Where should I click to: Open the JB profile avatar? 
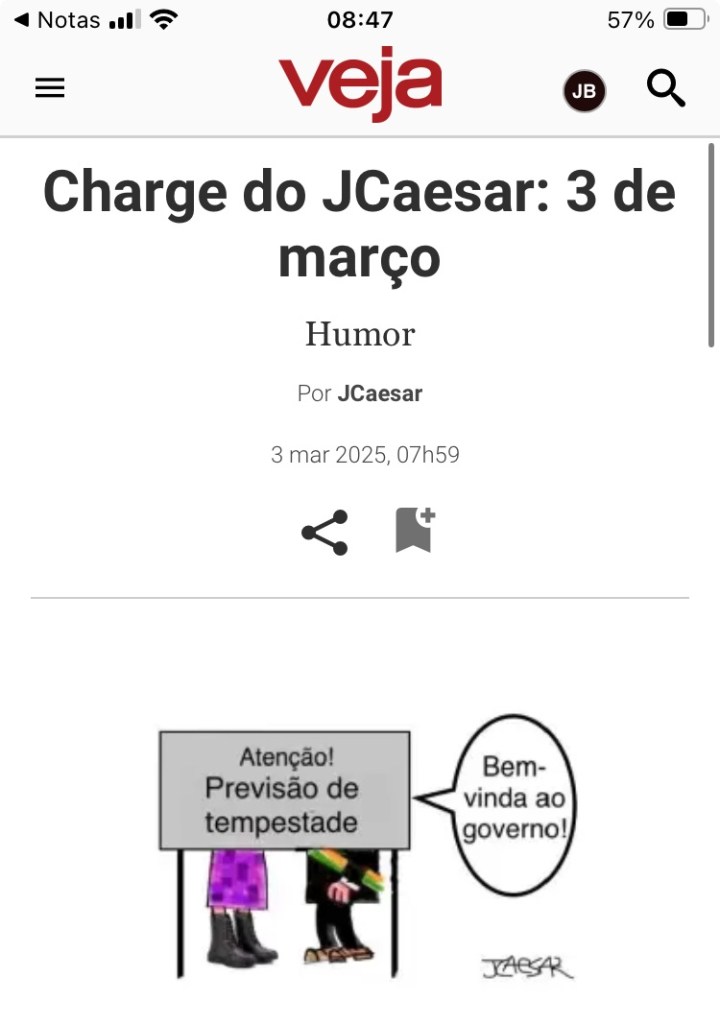click(x=584, y=92)
